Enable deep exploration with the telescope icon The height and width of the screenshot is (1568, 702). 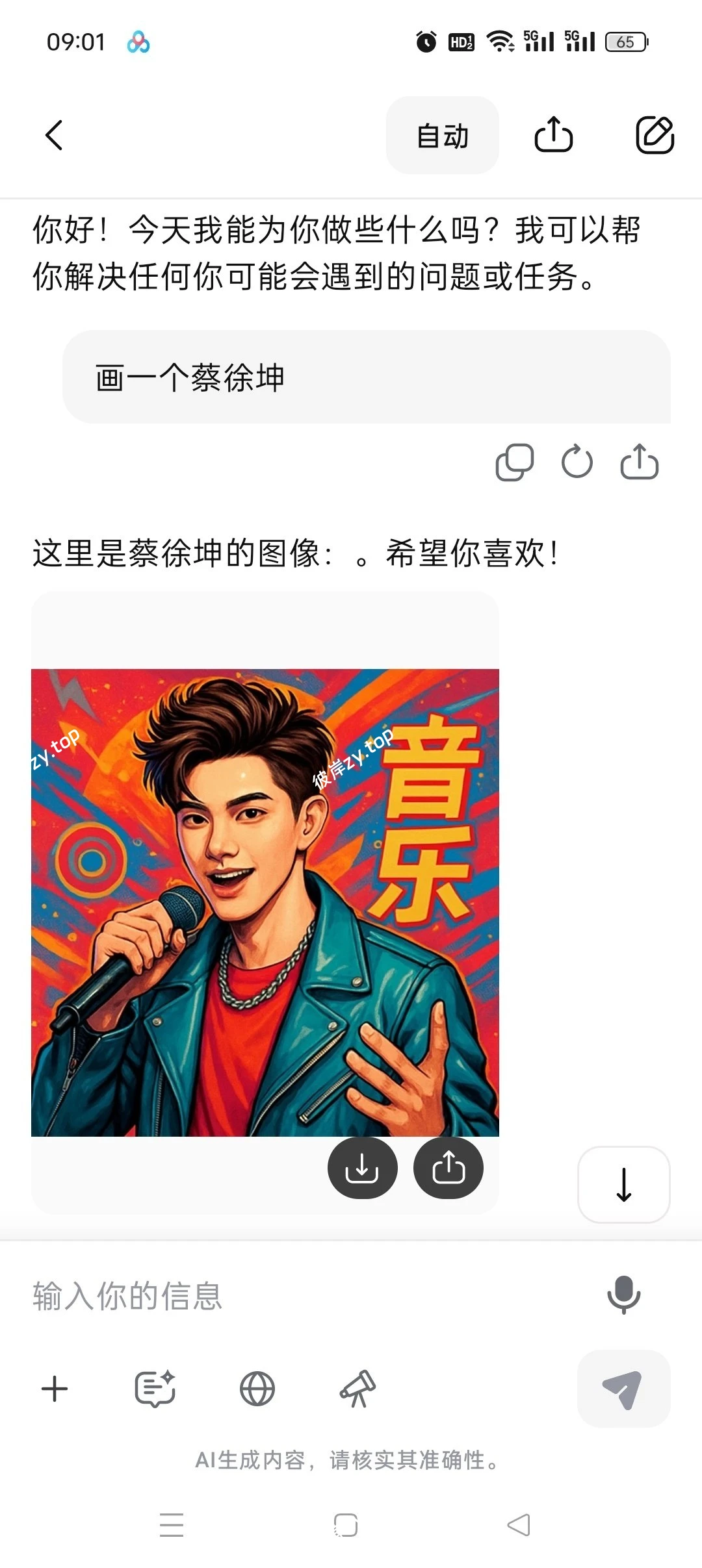tap(358, 1389)
